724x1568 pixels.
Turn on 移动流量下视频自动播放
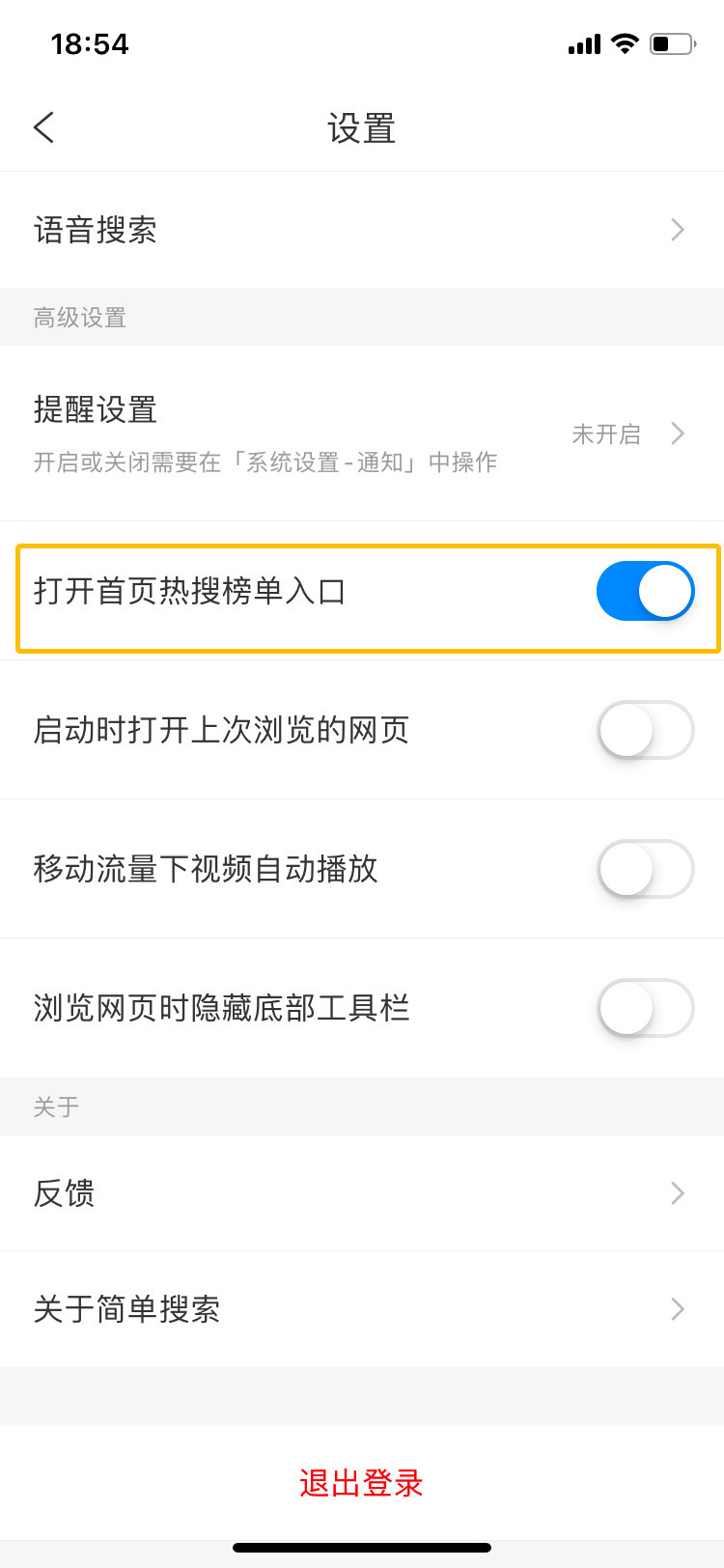645,869
